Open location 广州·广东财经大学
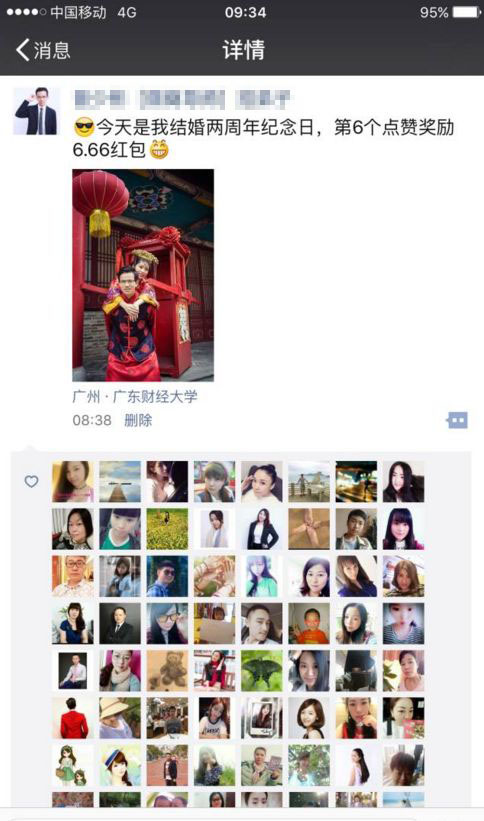Screen dimensions: 484x821 [x=135, y=396]
